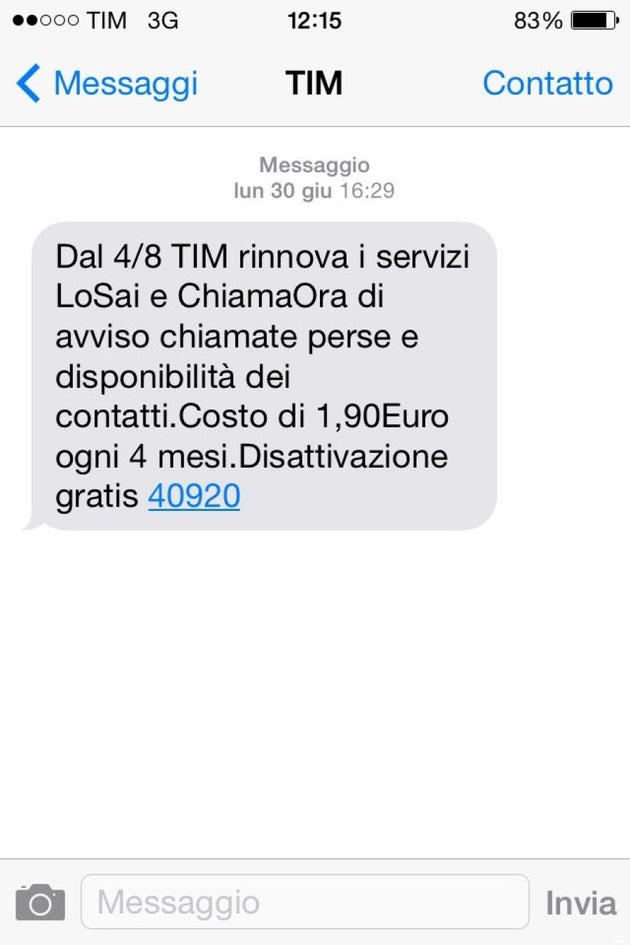Go back to Messaggi list
This screenshot has width=630, height=945.
tap(108, 83)
